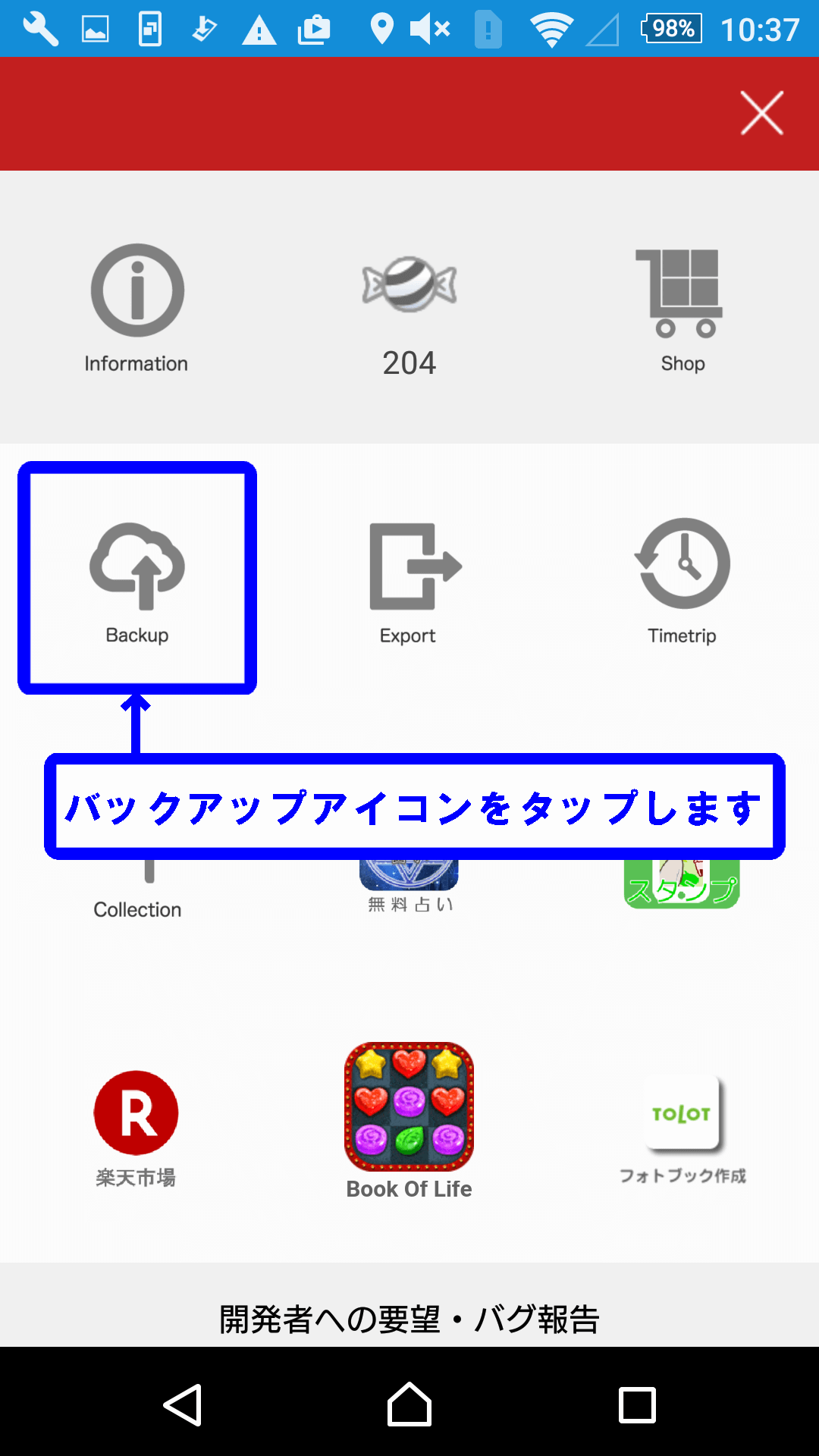
Task: Go back with the system back button
Action: [x=183, y=1405]
